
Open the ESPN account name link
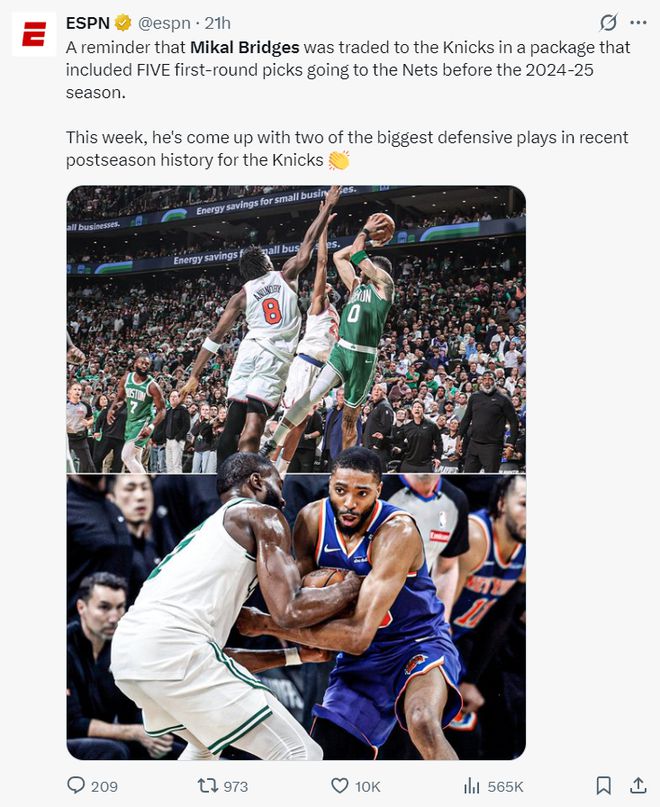tap(88, 22)
